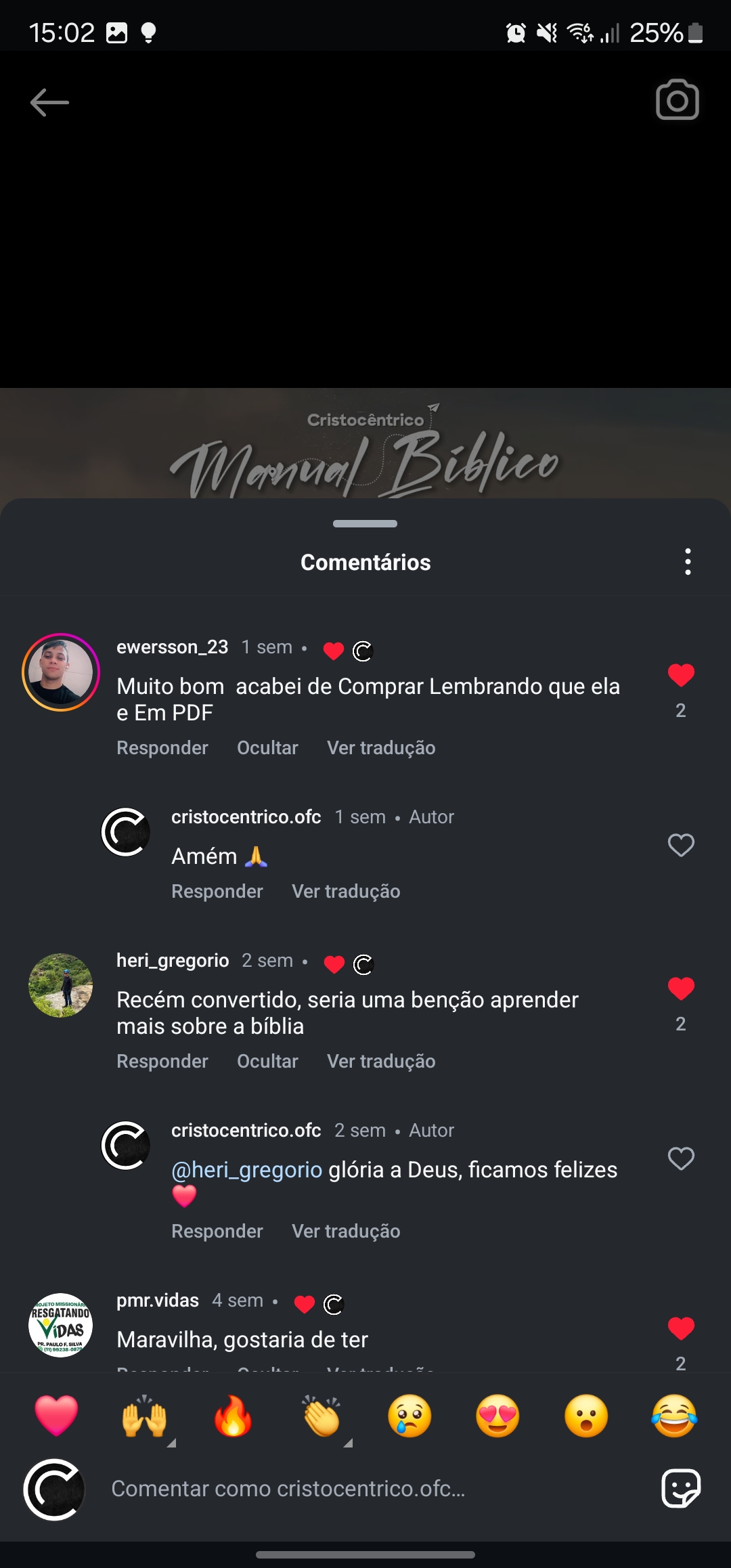Insert the laughing emoji reaction
Viewport: 731px width, 1568px height.
point(674,1416)
